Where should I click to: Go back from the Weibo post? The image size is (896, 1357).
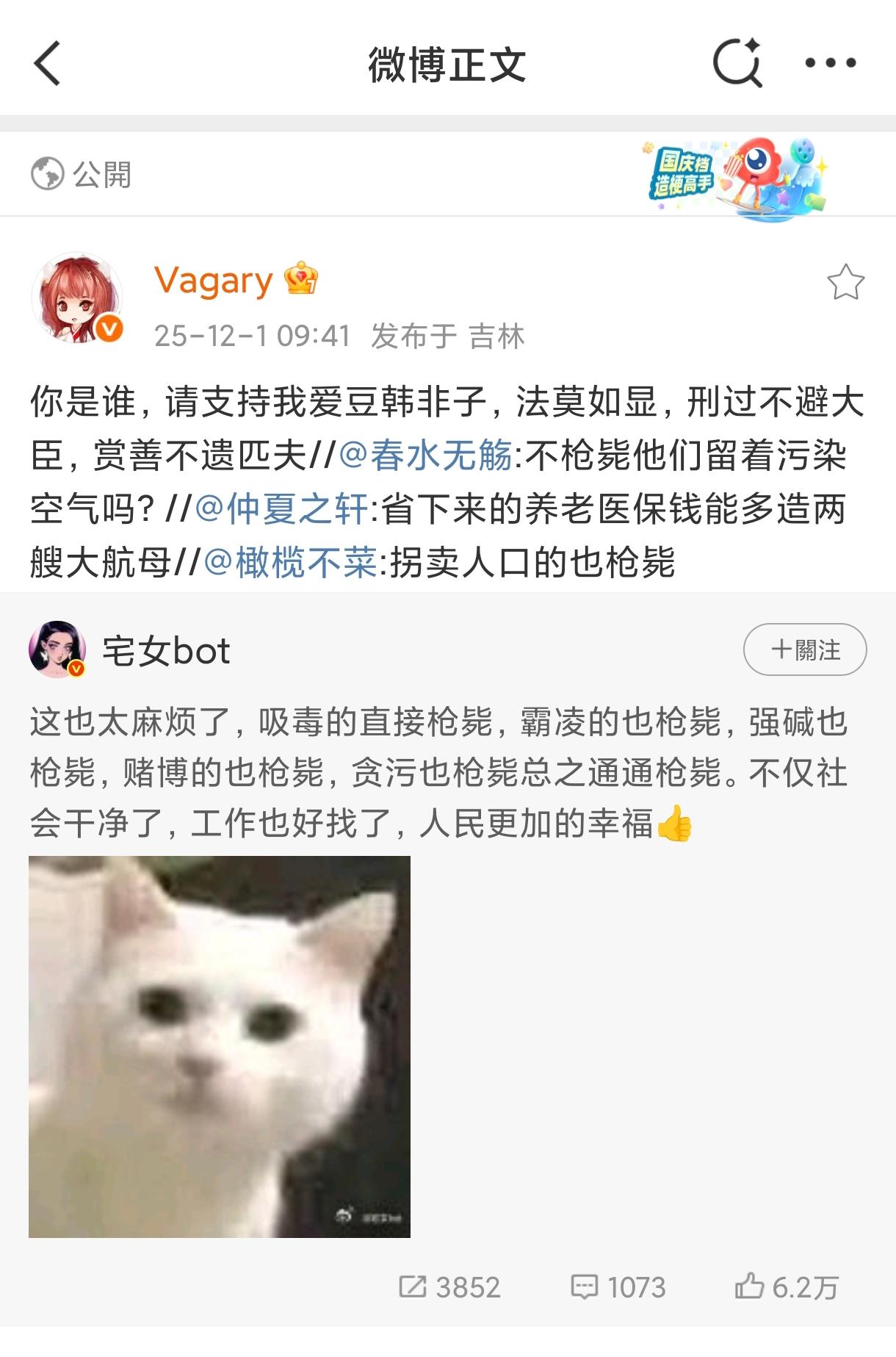click(x=47, y=63)
